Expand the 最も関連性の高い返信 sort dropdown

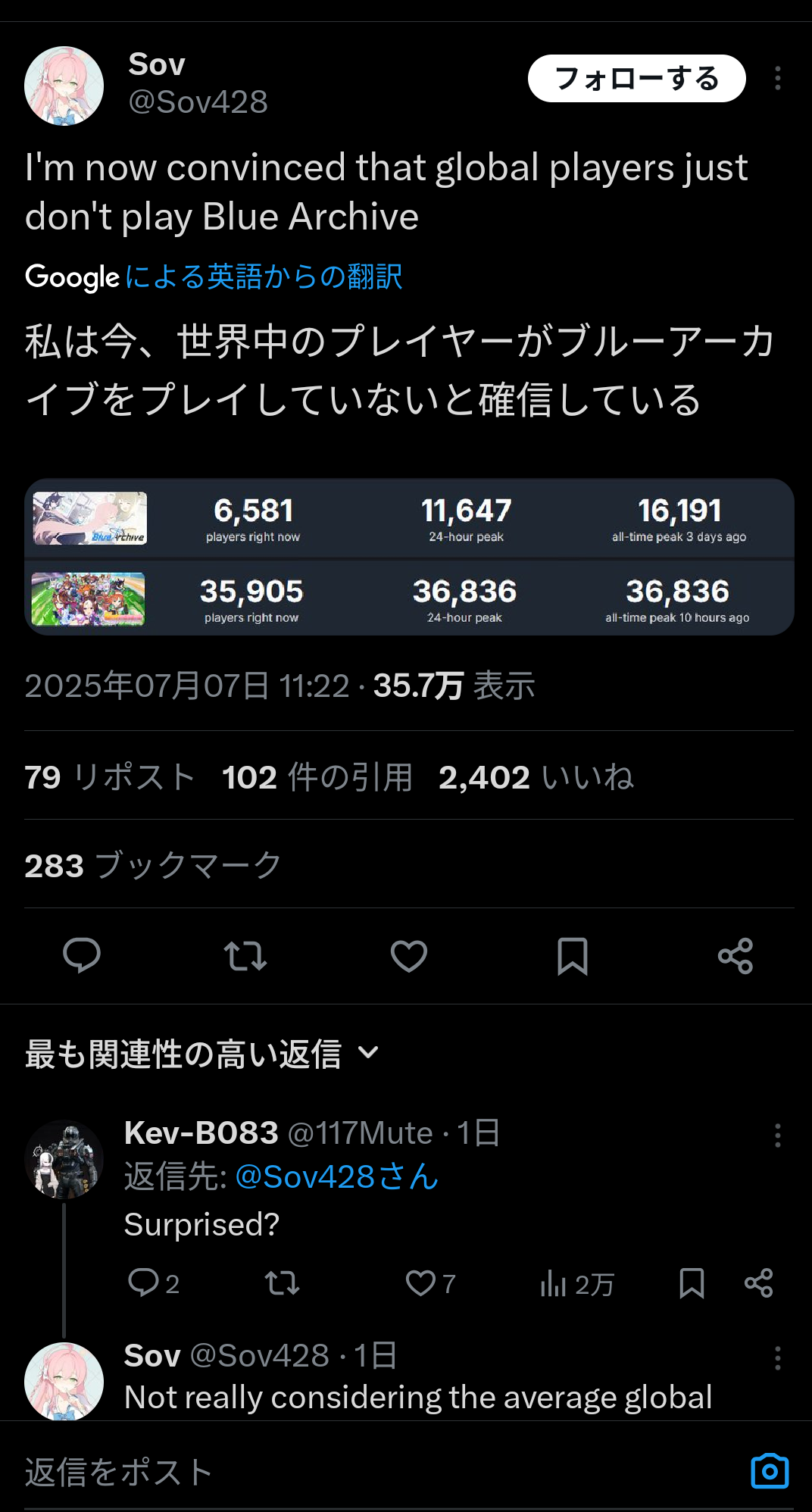tap(201, 1054)
